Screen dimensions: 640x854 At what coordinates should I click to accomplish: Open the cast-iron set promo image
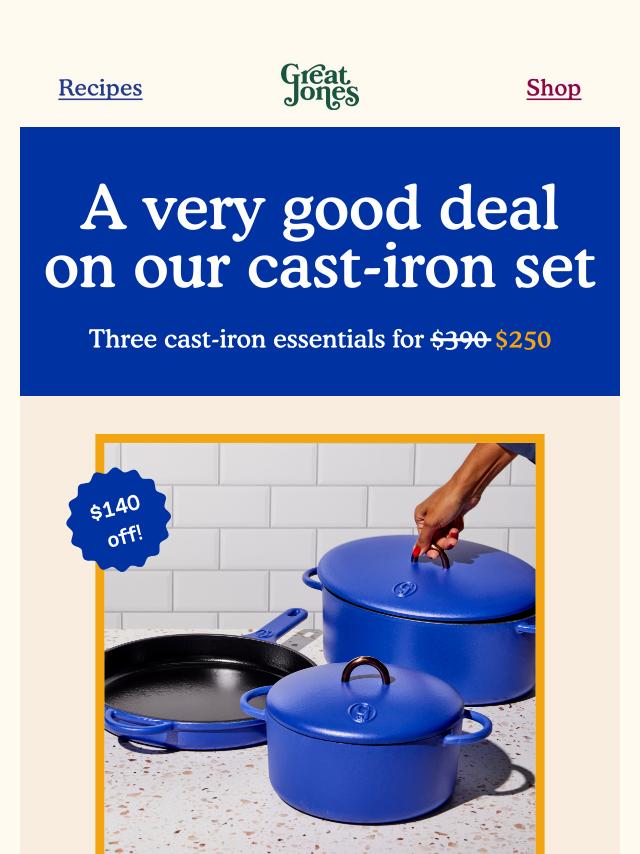coord(320,645)
